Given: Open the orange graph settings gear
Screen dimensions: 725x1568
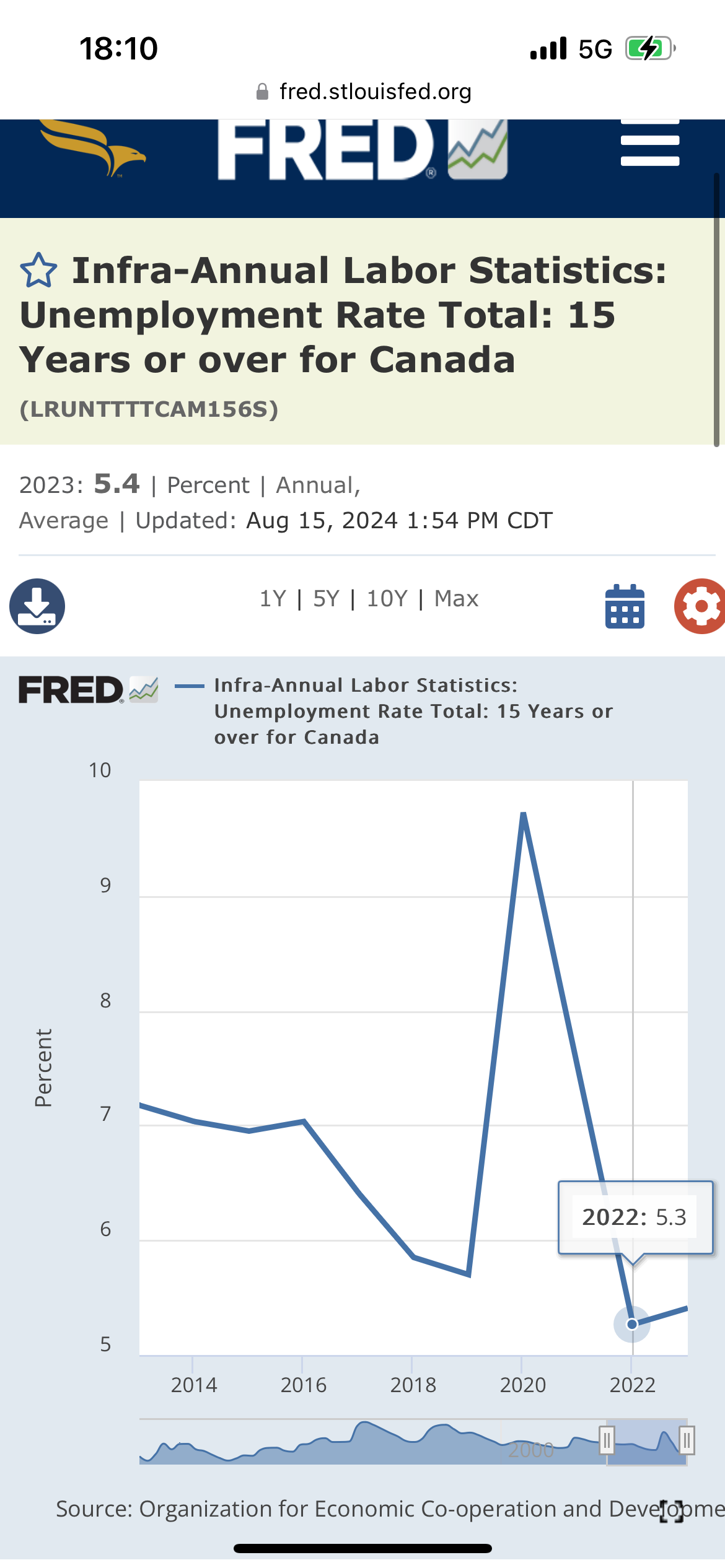Looking at the screenshot, I should (700, 606).
